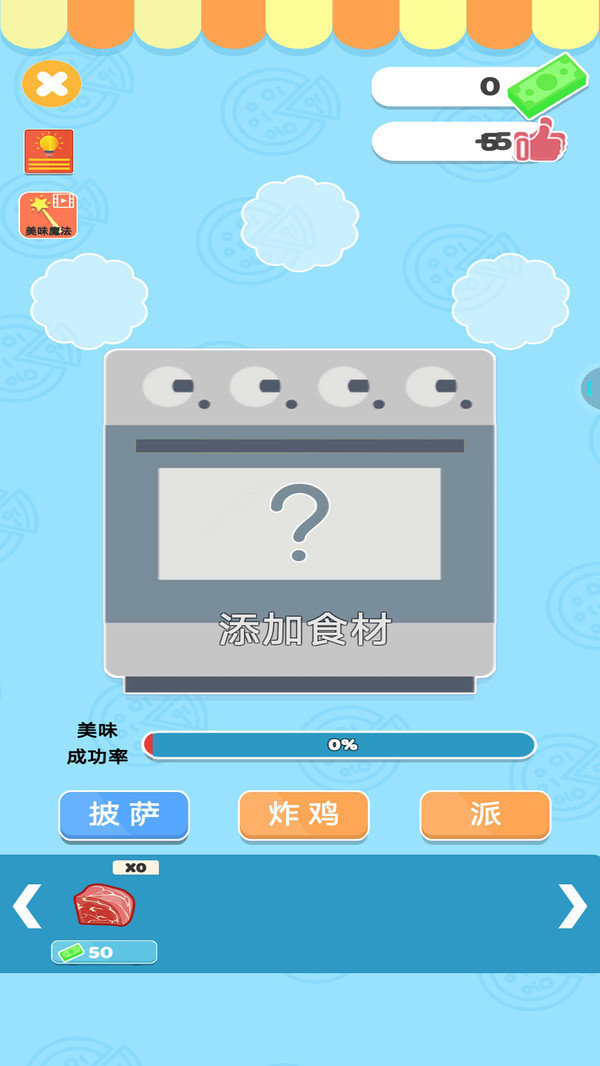Image resolution: width=600 pixels, height=1066 pixels.
Task: Select the 披萨 category
Action: (x=124, y=815)
